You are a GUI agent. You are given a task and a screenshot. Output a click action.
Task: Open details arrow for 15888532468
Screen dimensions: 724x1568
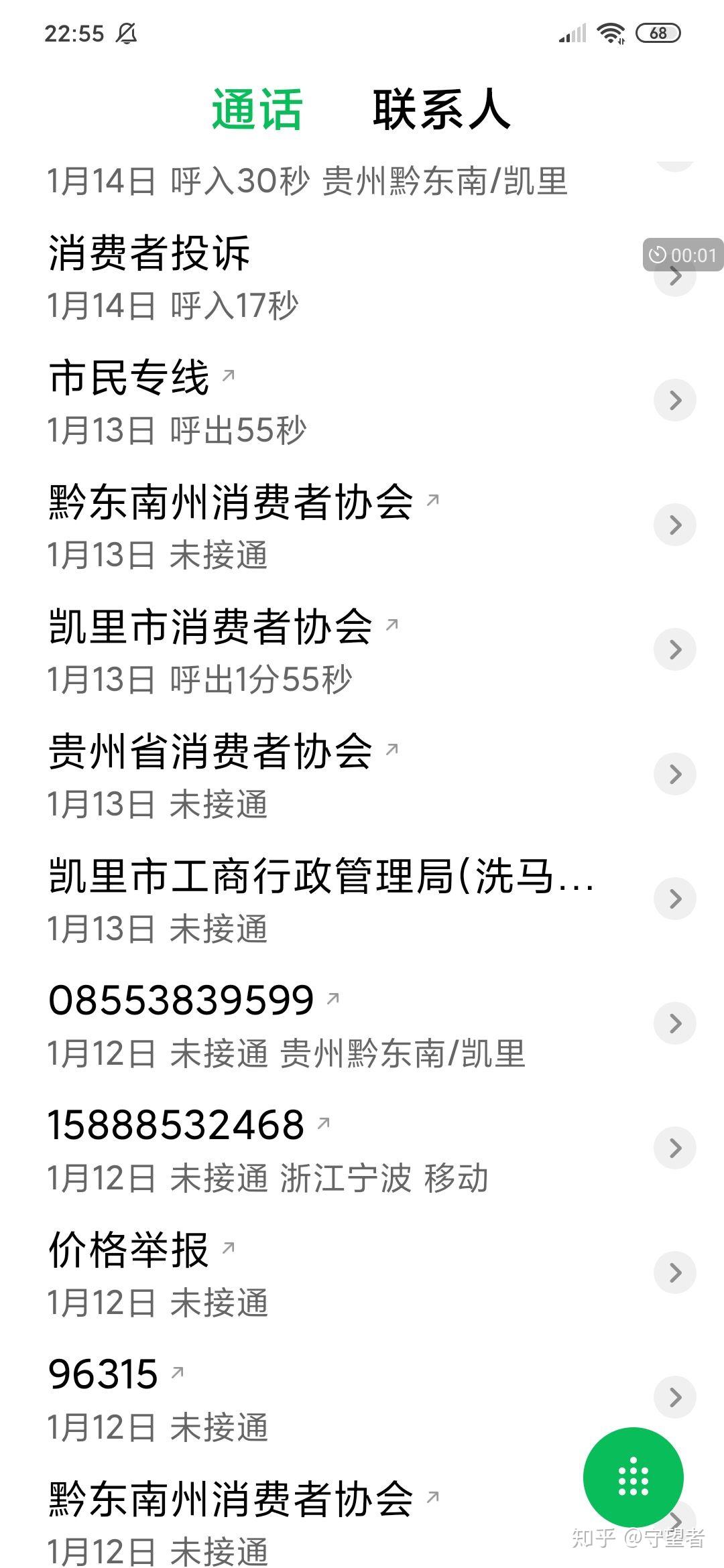[x=674, y=1147]
